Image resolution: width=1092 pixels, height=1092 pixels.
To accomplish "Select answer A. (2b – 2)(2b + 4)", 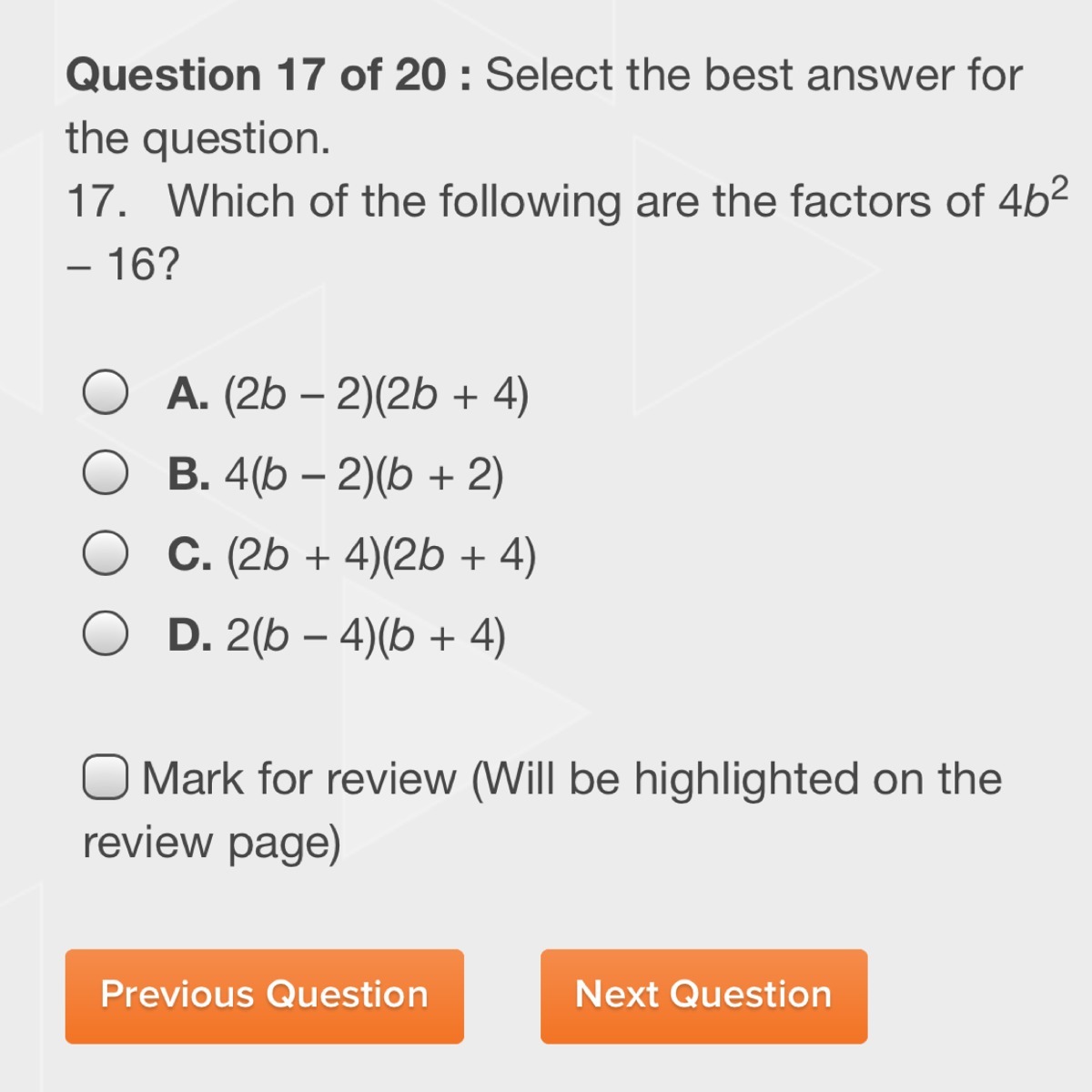I will coord(106,393).
